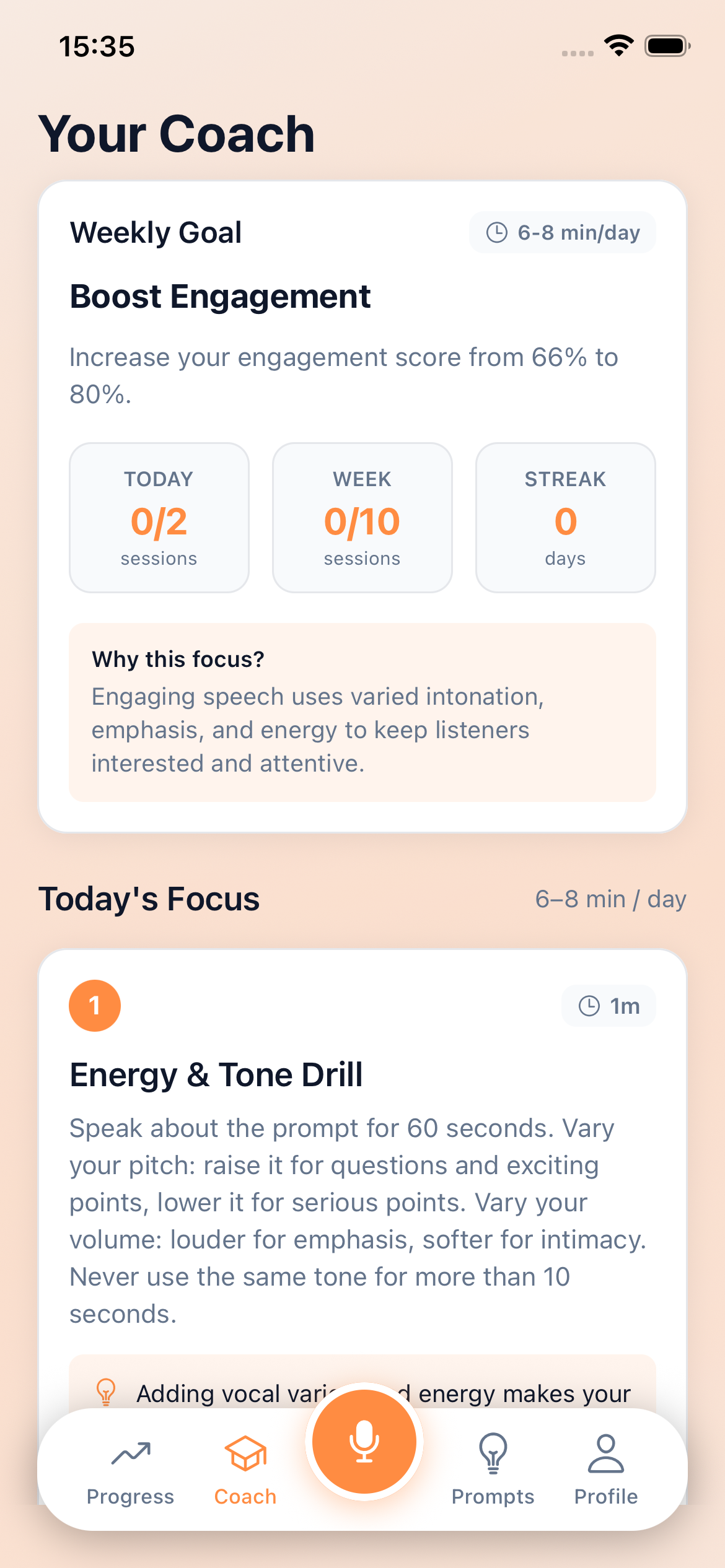
Task: Tap the orange microphone recording button
Action: click(x=364, y=1442)
